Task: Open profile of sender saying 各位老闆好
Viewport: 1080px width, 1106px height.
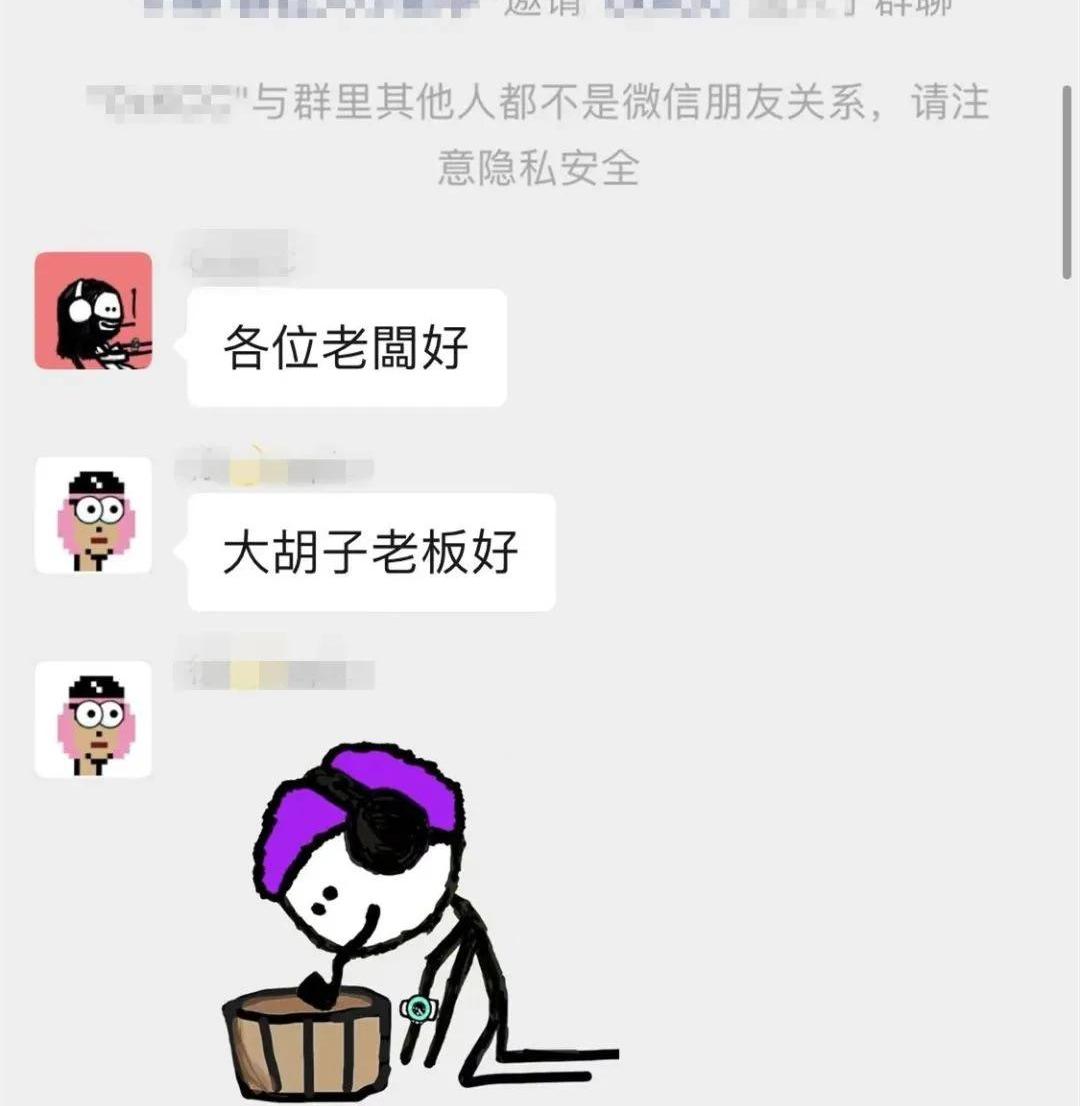Action: 93,311
